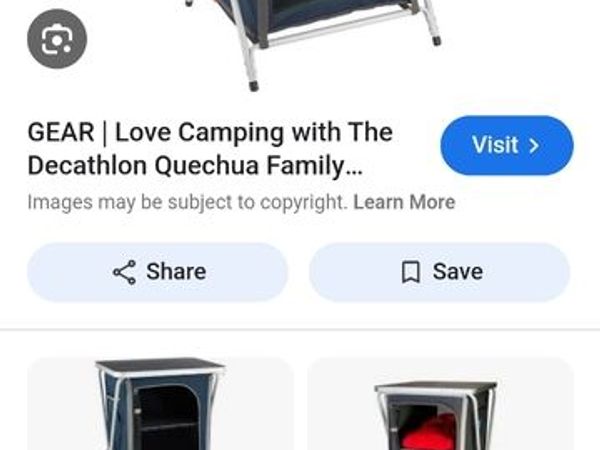Open the Learn More copyright link
600x450 pixels.
(404, 202)
